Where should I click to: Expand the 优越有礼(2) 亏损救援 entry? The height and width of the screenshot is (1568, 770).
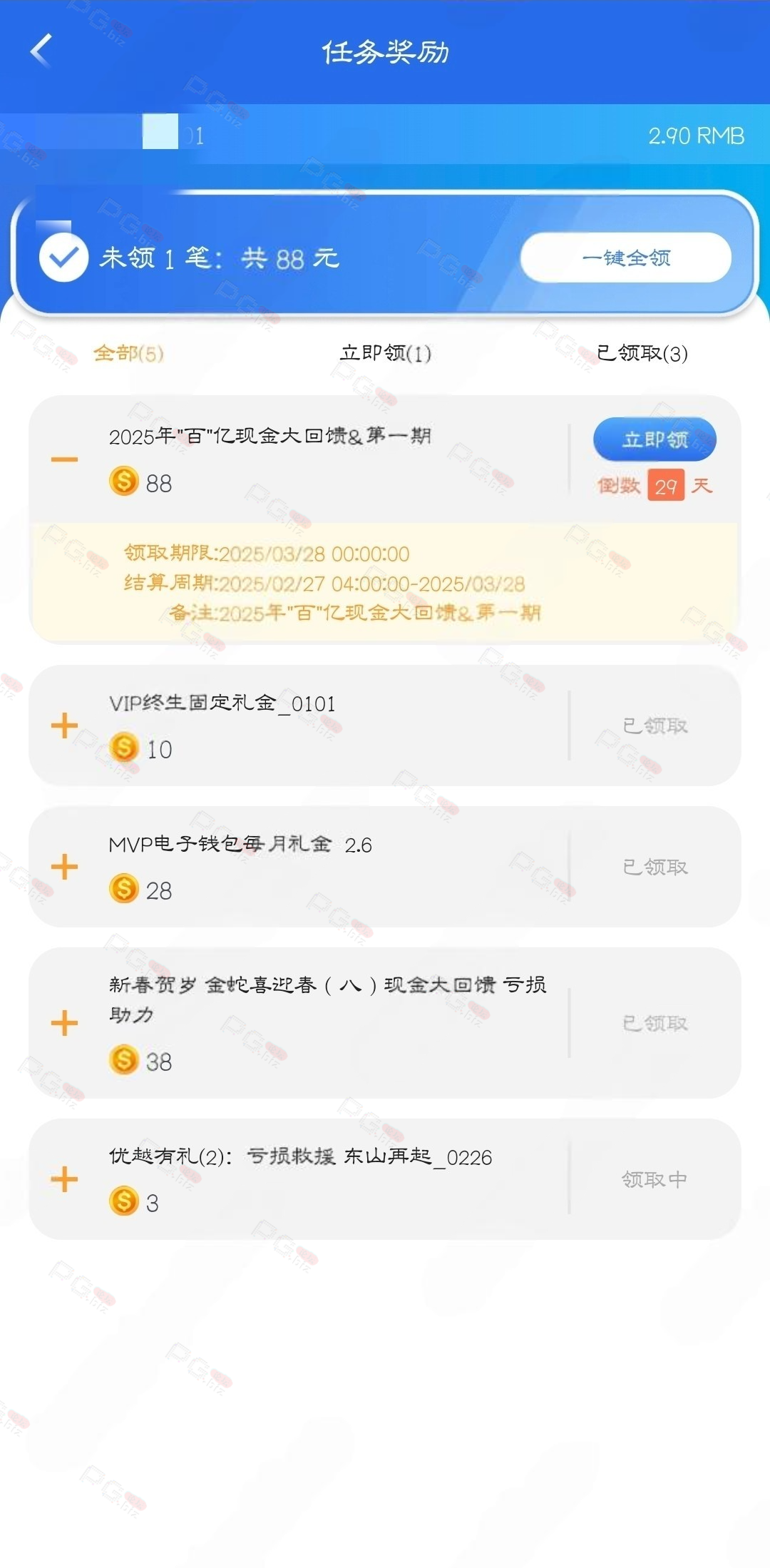pyautogui.click(x=64, y=1179)
